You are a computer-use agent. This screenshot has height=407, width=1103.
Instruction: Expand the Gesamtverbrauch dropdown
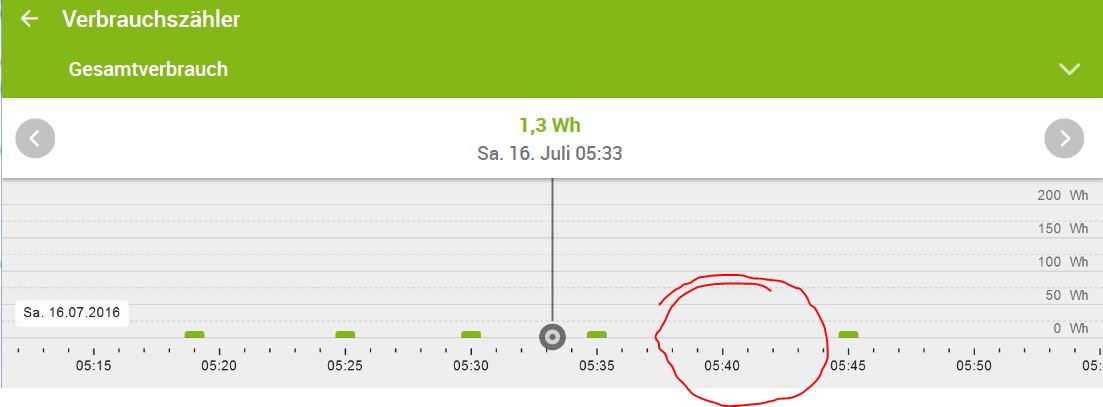coord(1069,69)
